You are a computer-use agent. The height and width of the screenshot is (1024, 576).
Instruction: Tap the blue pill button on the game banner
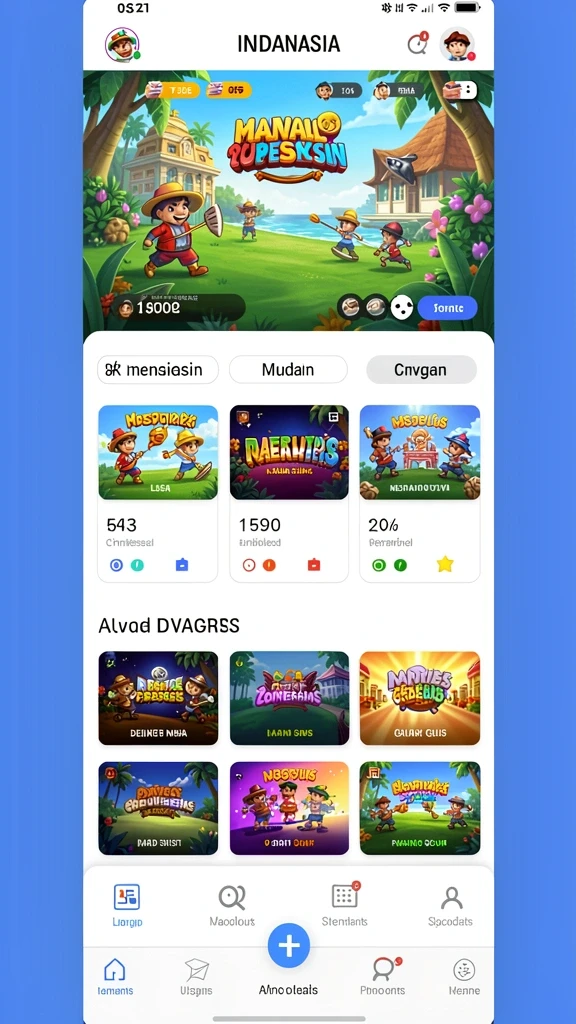point(447,308)
